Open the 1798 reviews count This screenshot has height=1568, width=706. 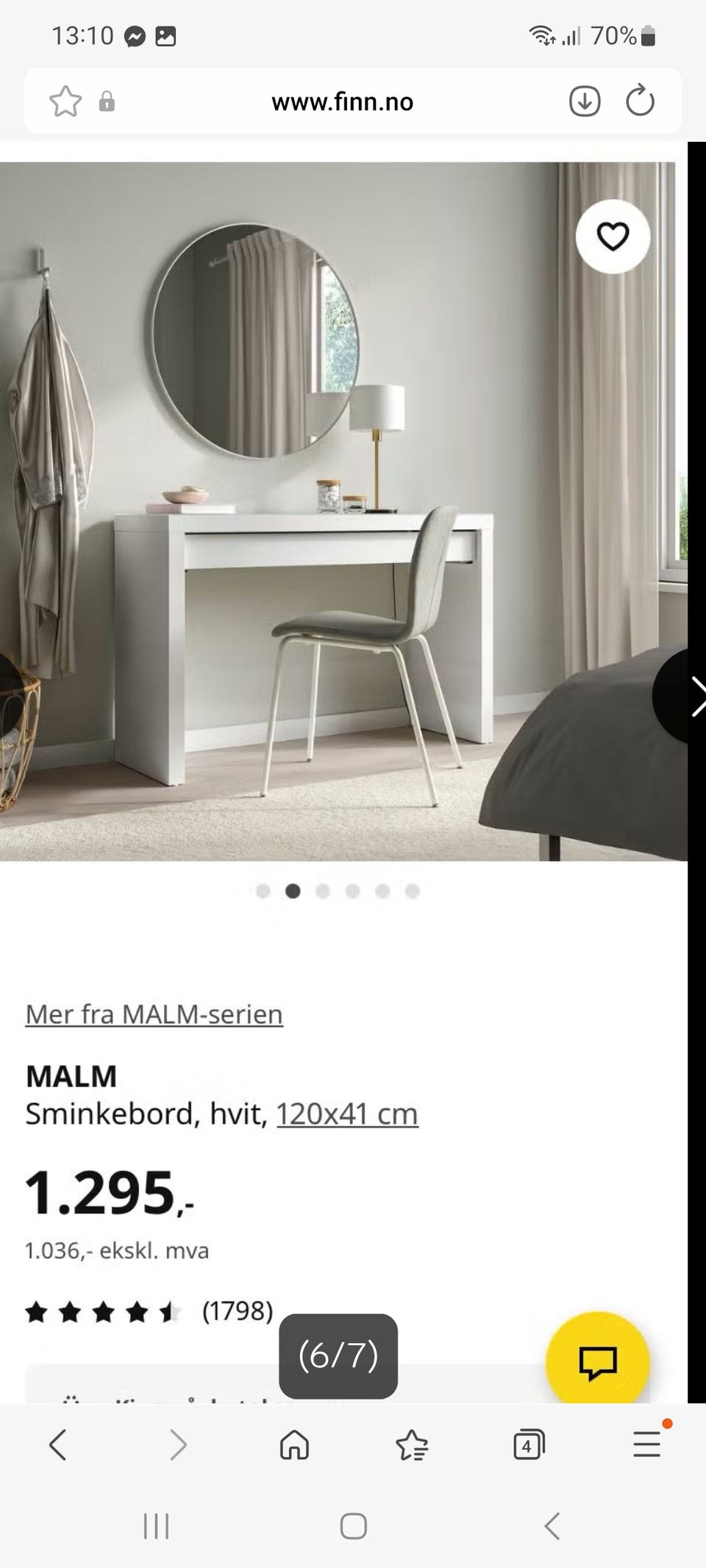click(237, 1312)
